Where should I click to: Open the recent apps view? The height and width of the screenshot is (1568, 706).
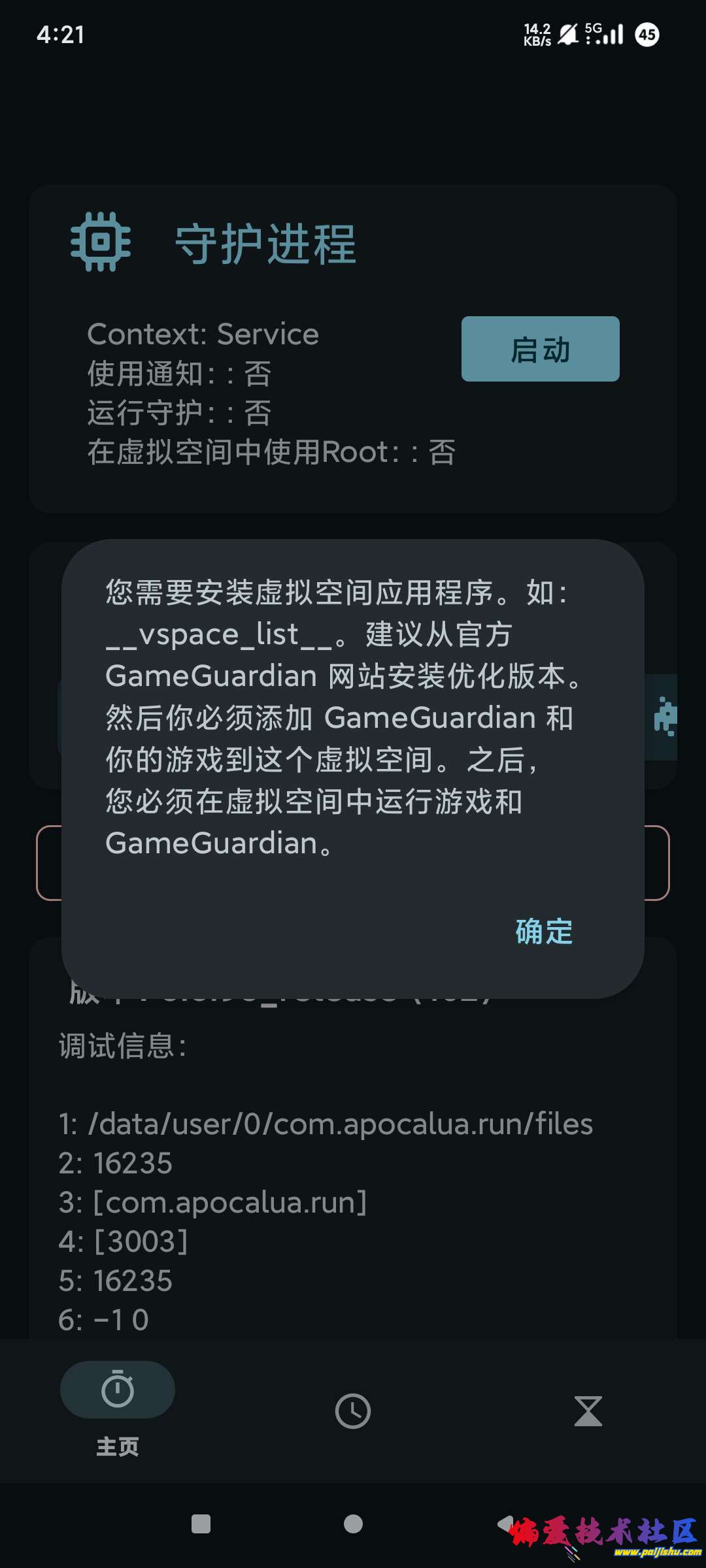tap(201, 1524)
